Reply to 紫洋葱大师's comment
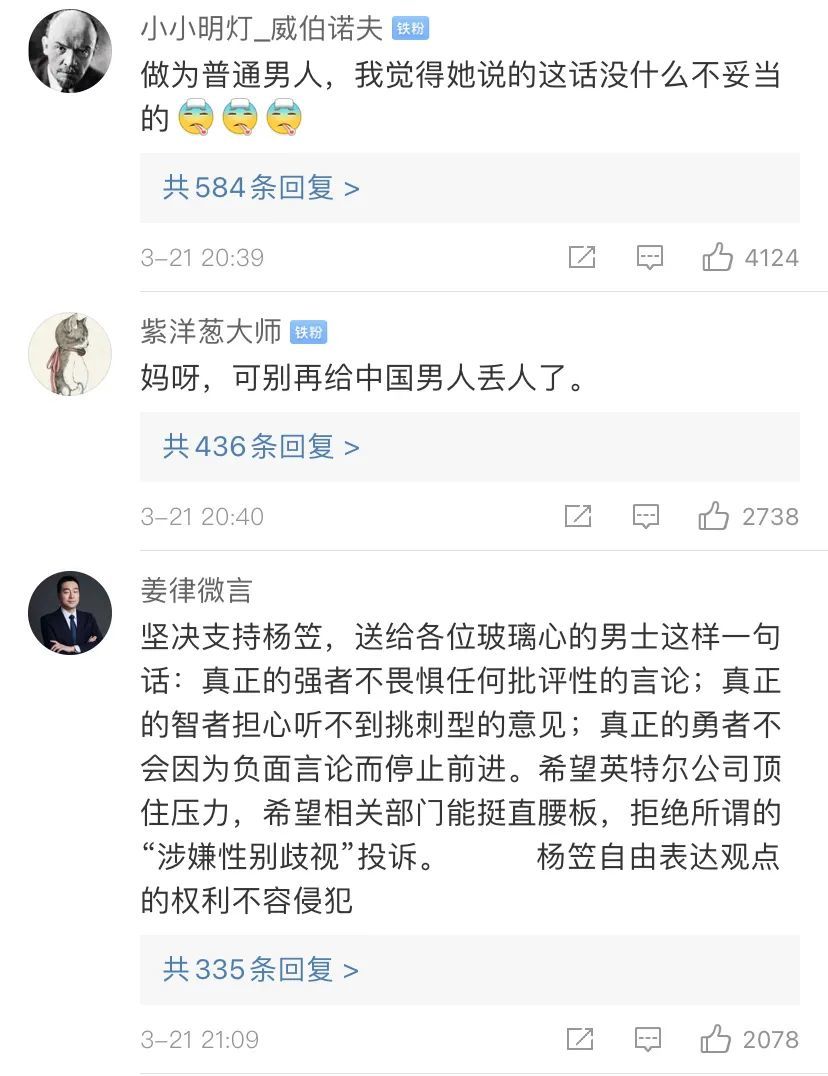 click(x=646, y=516)
